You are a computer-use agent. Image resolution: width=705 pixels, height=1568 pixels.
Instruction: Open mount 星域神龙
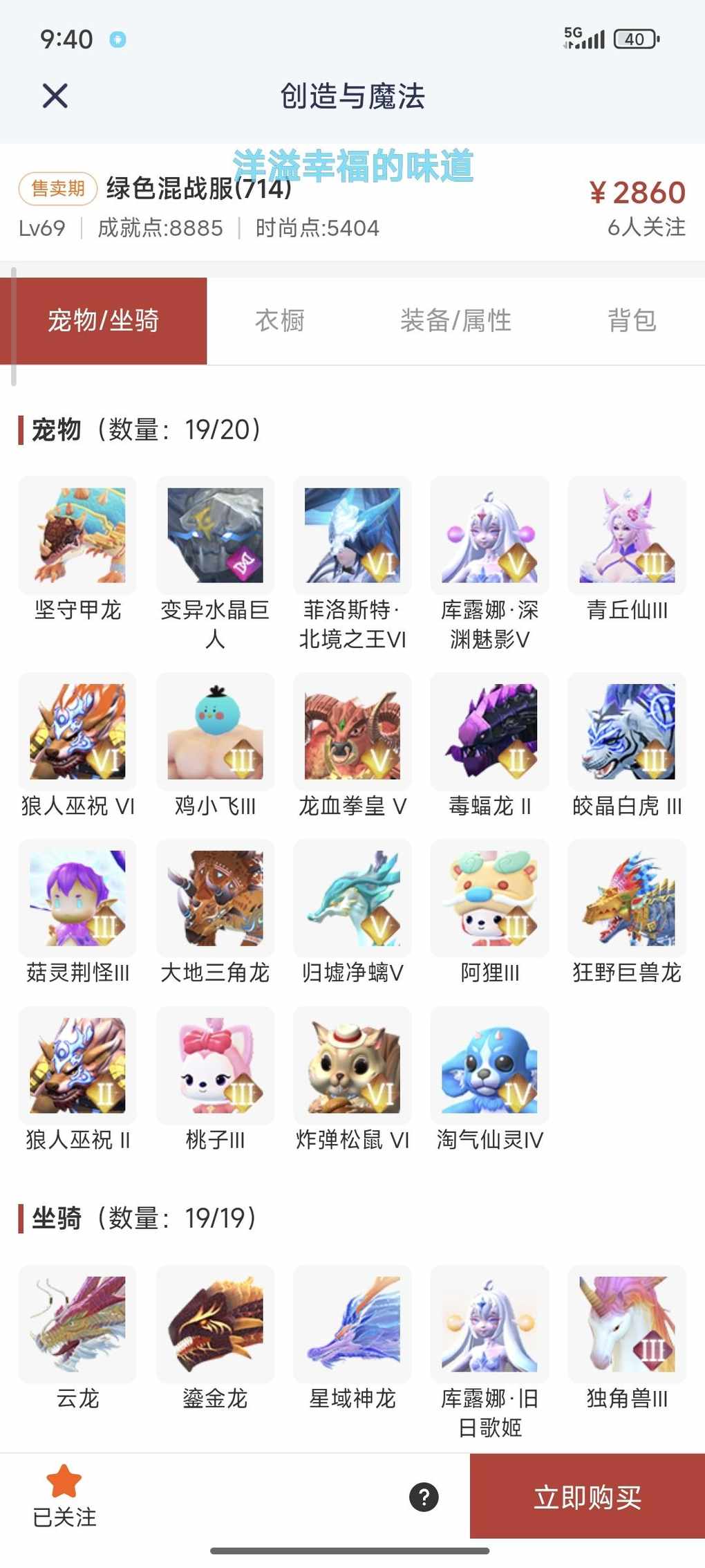pos(352,1324)
